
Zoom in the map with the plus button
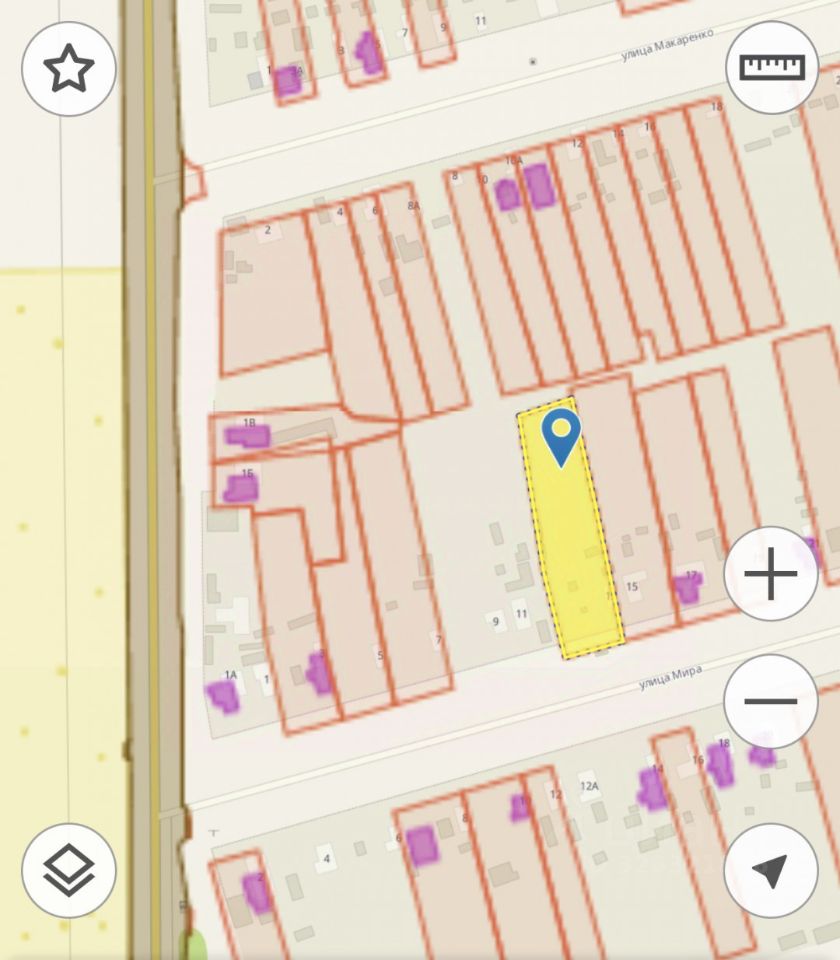(x=771, y=575)
